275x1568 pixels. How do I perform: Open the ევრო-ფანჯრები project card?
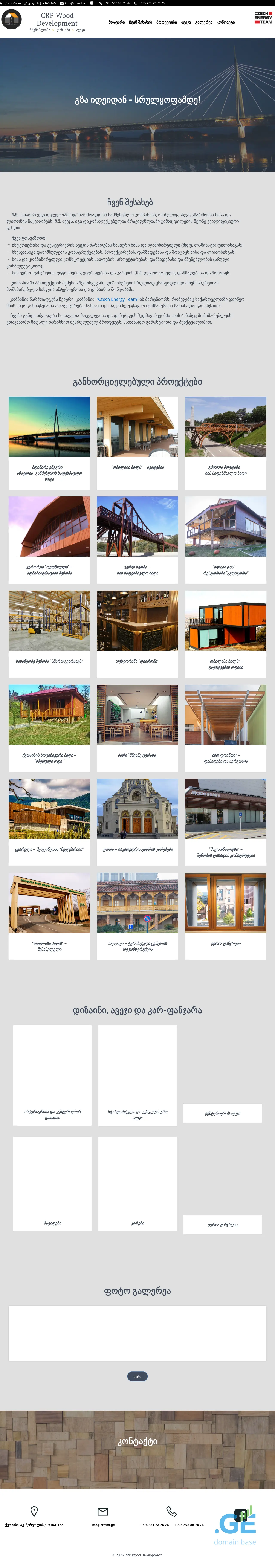pyautogui.click(x=225, y=916)
